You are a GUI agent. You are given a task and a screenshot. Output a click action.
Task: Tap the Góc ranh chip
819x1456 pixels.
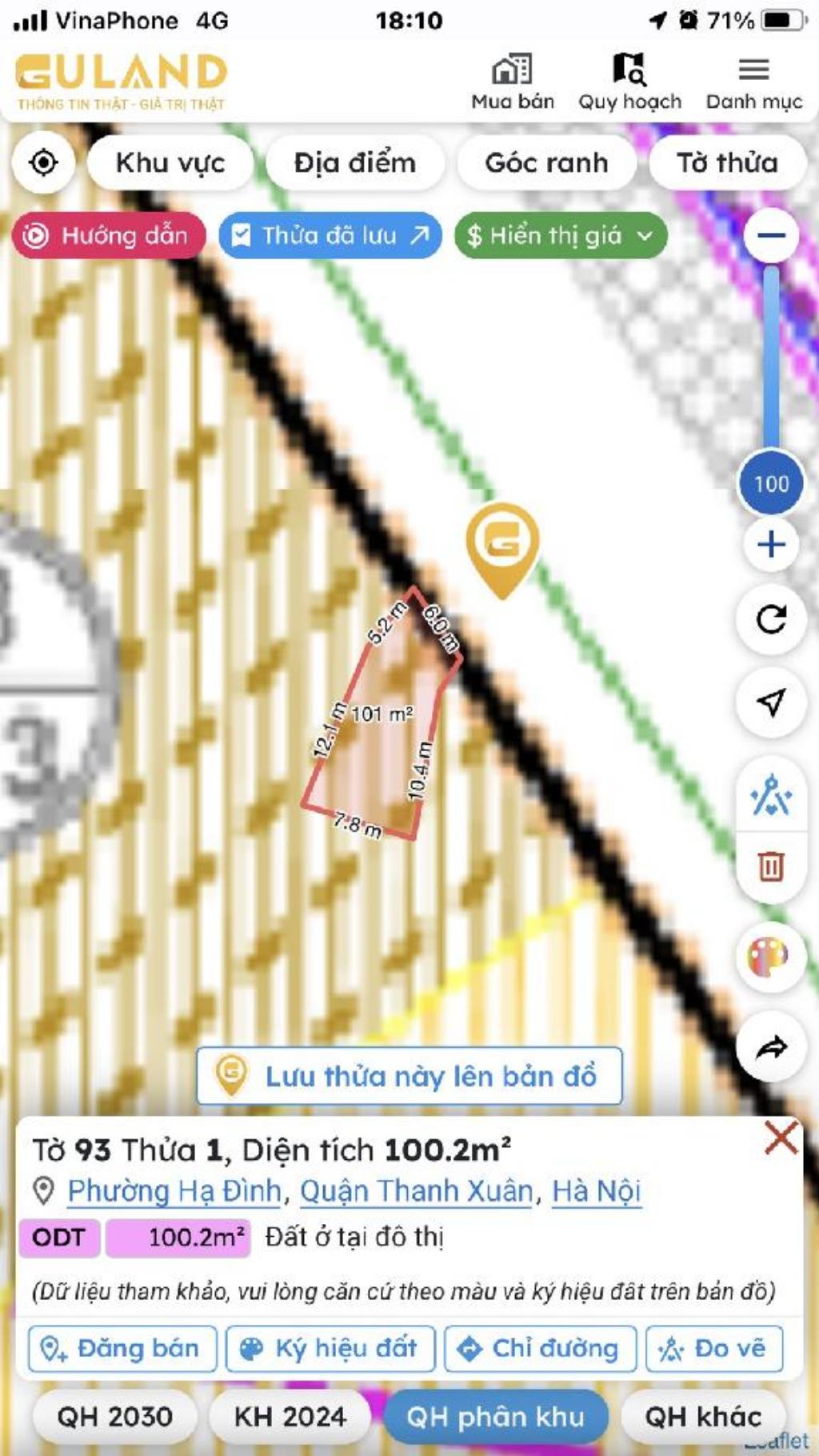point(546,163)
